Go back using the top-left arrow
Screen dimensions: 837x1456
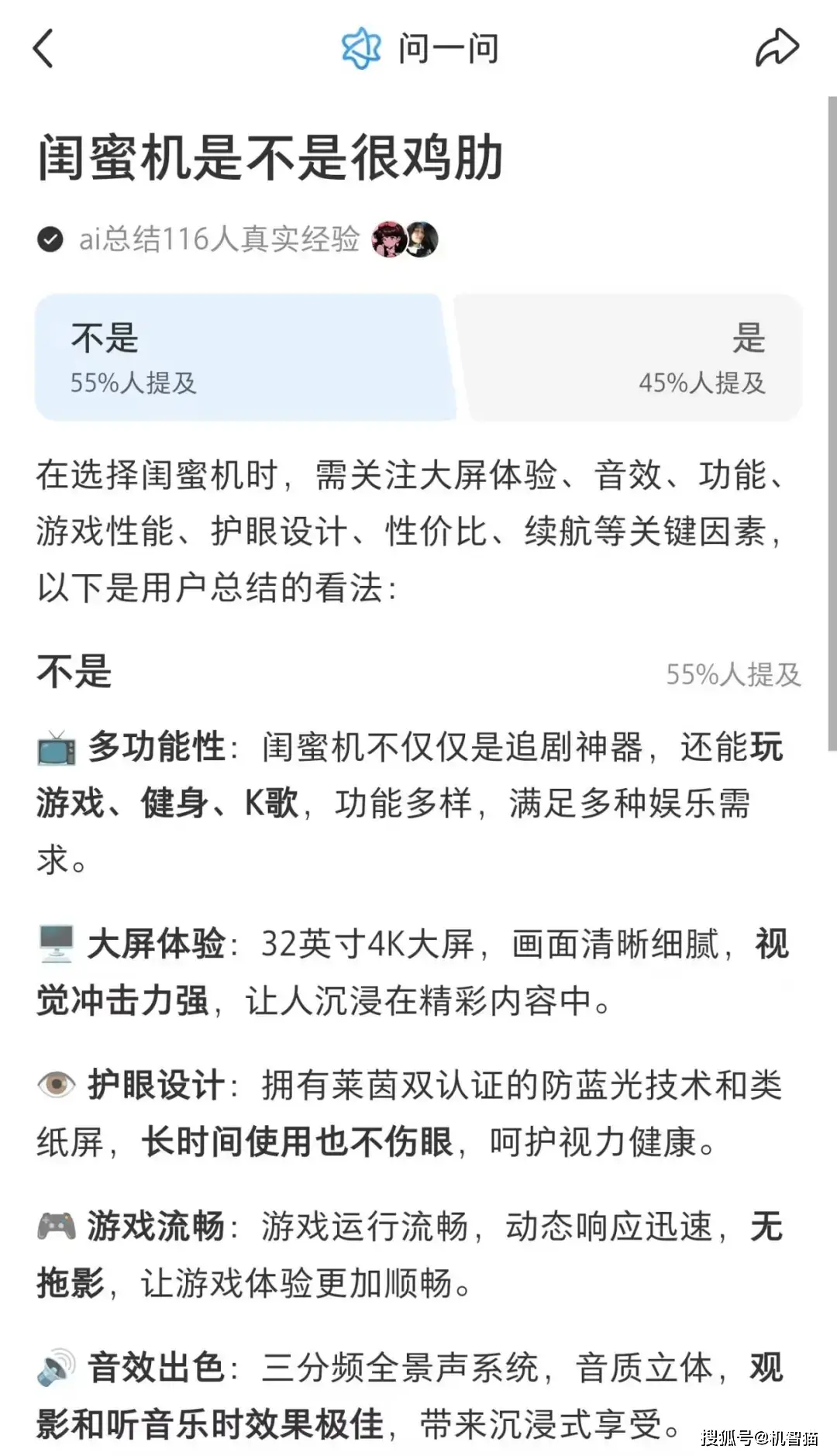(44, 49)
